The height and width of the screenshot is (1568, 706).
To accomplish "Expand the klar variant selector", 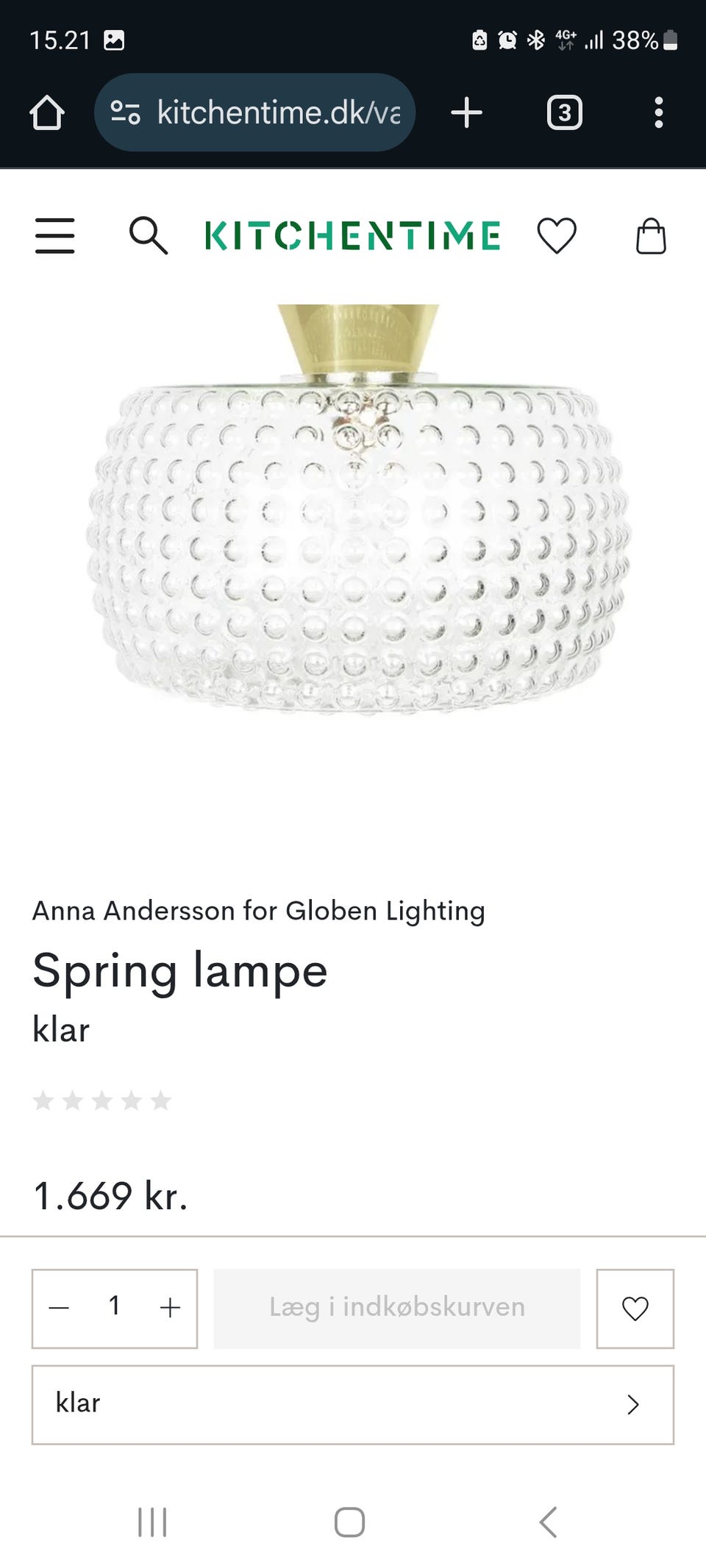I will point(352,1404).
